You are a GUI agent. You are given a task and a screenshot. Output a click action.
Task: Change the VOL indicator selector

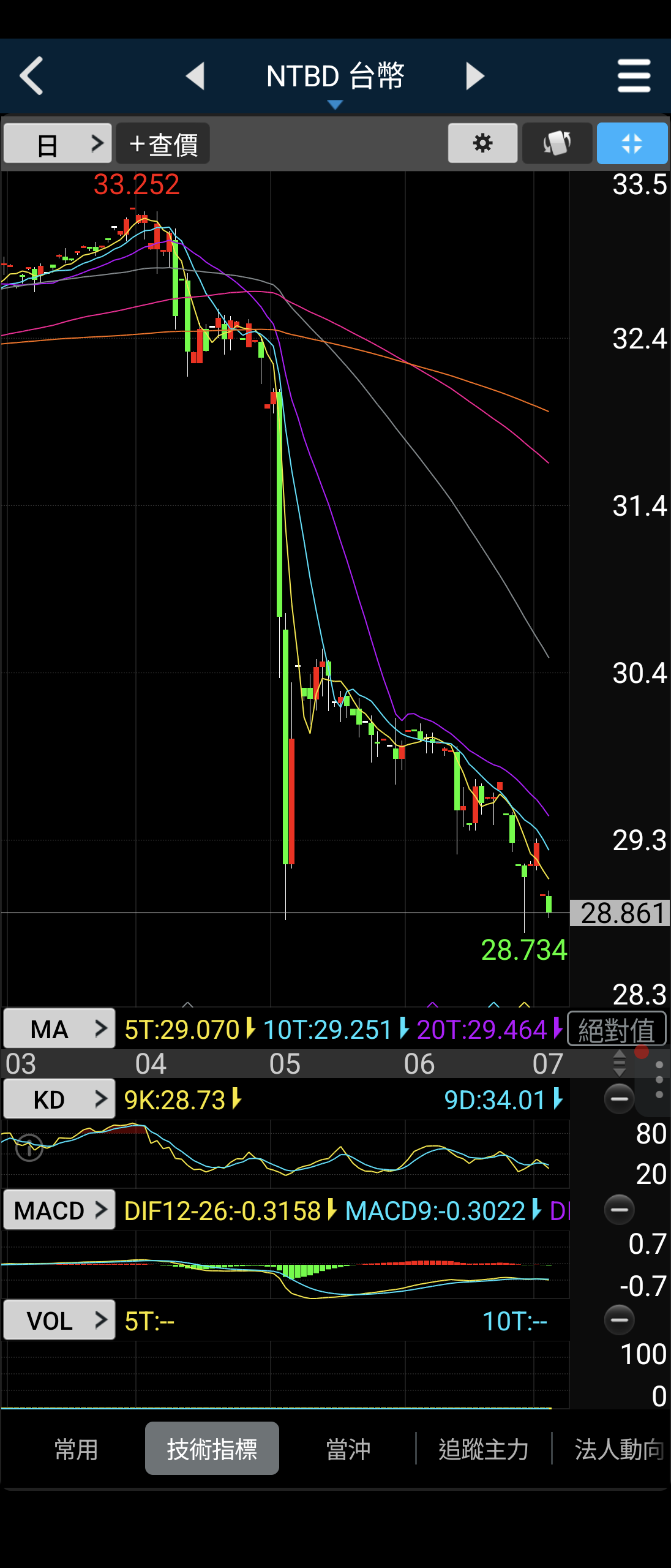(59, 1321)
